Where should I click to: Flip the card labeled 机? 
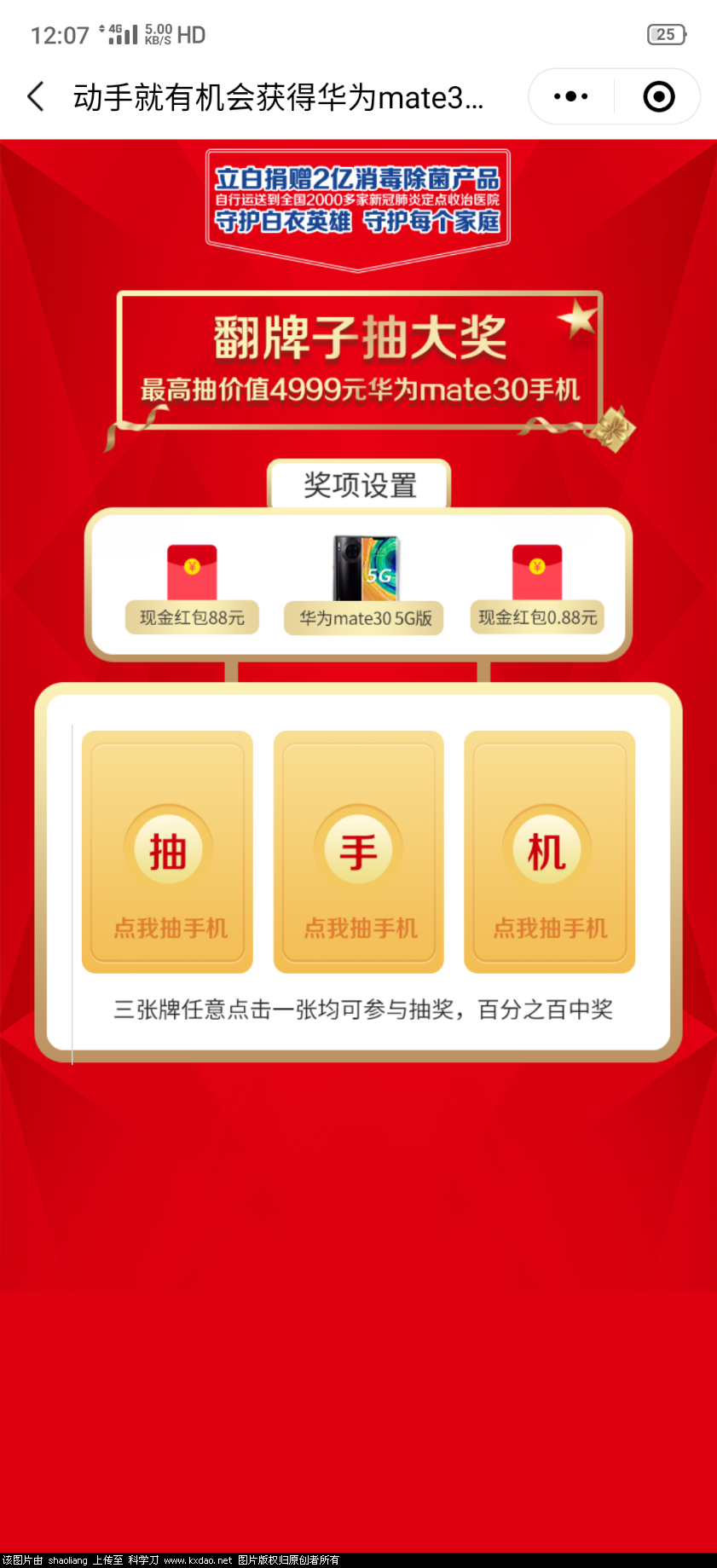[x=549, y=852]
